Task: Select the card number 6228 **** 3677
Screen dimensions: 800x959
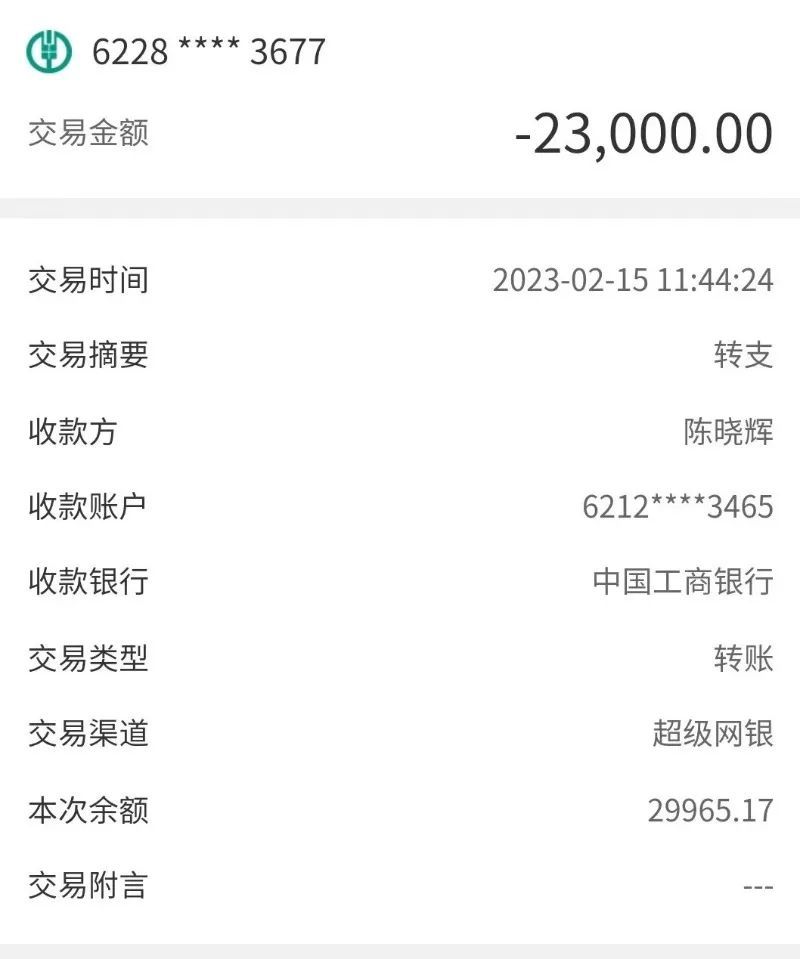Action: point(204,51)
